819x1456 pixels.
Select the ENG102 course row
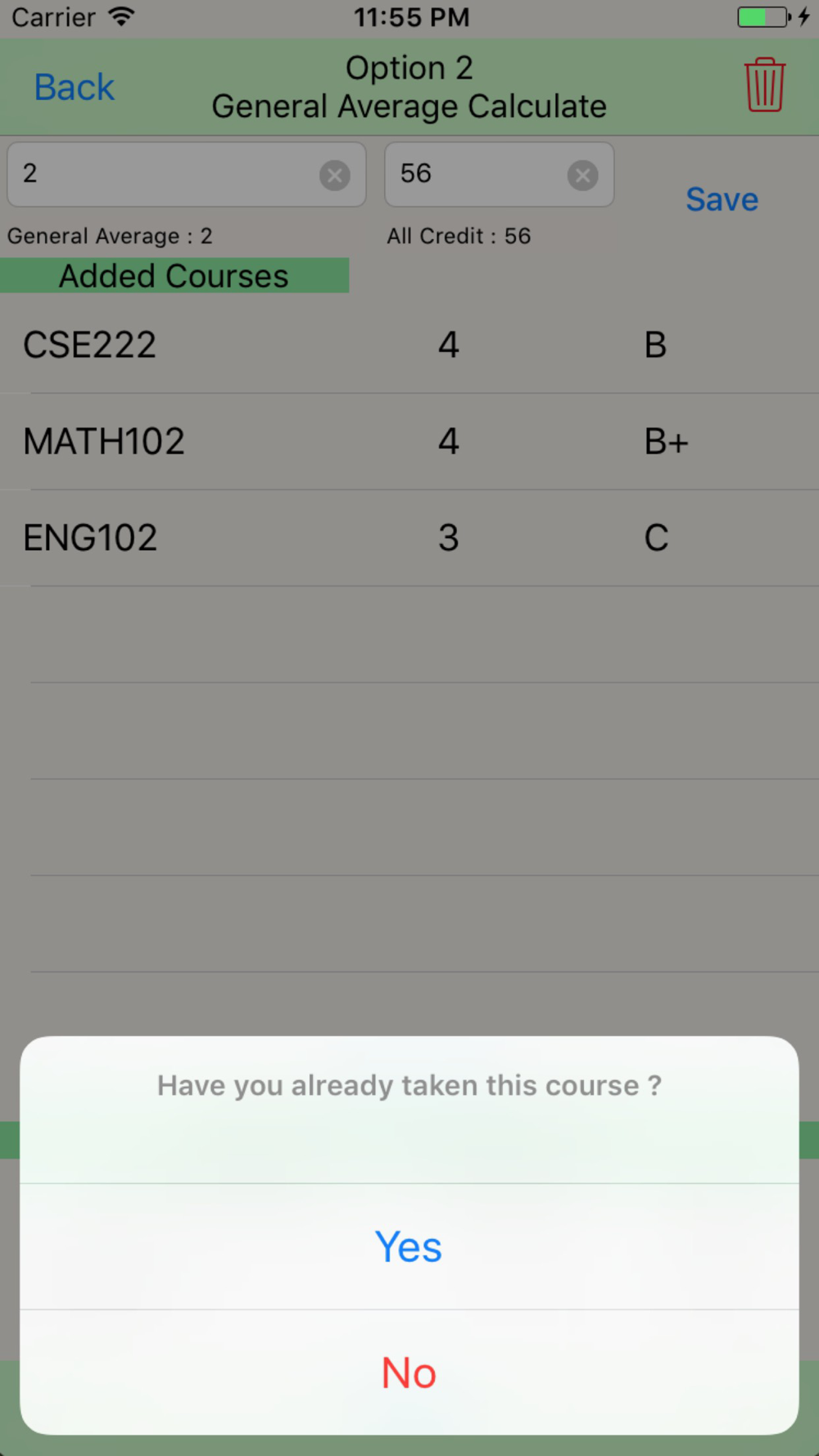409,538
